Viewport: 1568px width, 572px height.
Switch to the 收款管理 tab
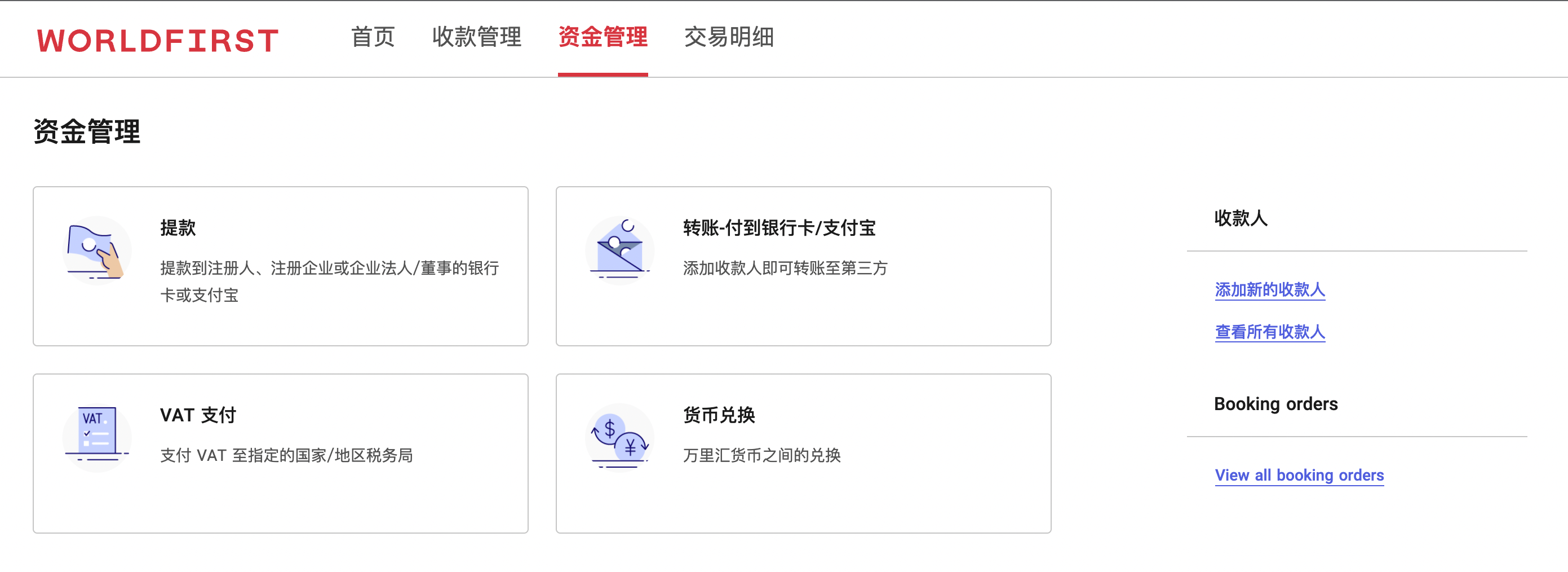(476, 37)
